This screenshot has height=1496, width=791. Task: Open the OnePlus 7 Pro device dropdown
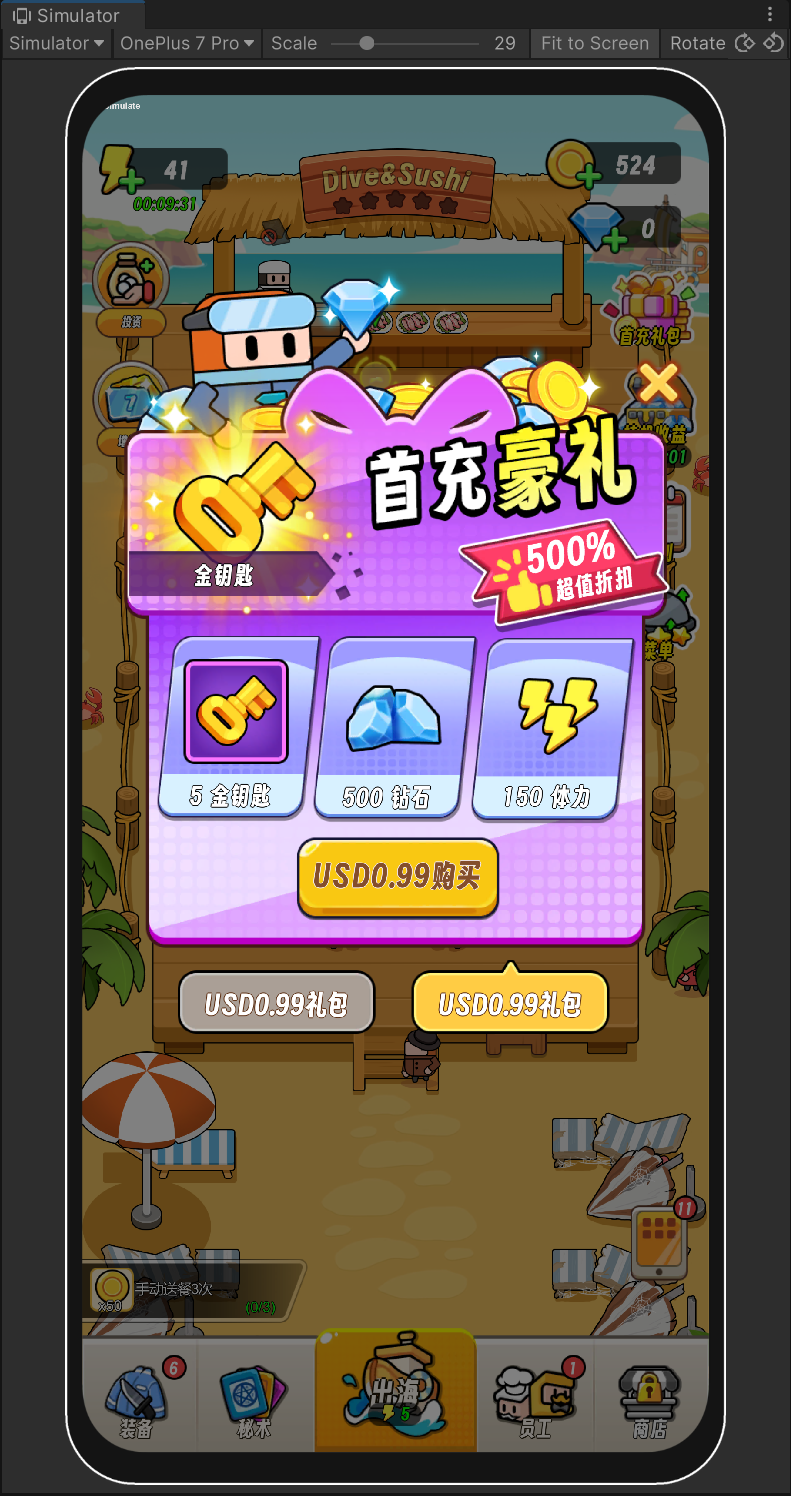tap(187, 43)
